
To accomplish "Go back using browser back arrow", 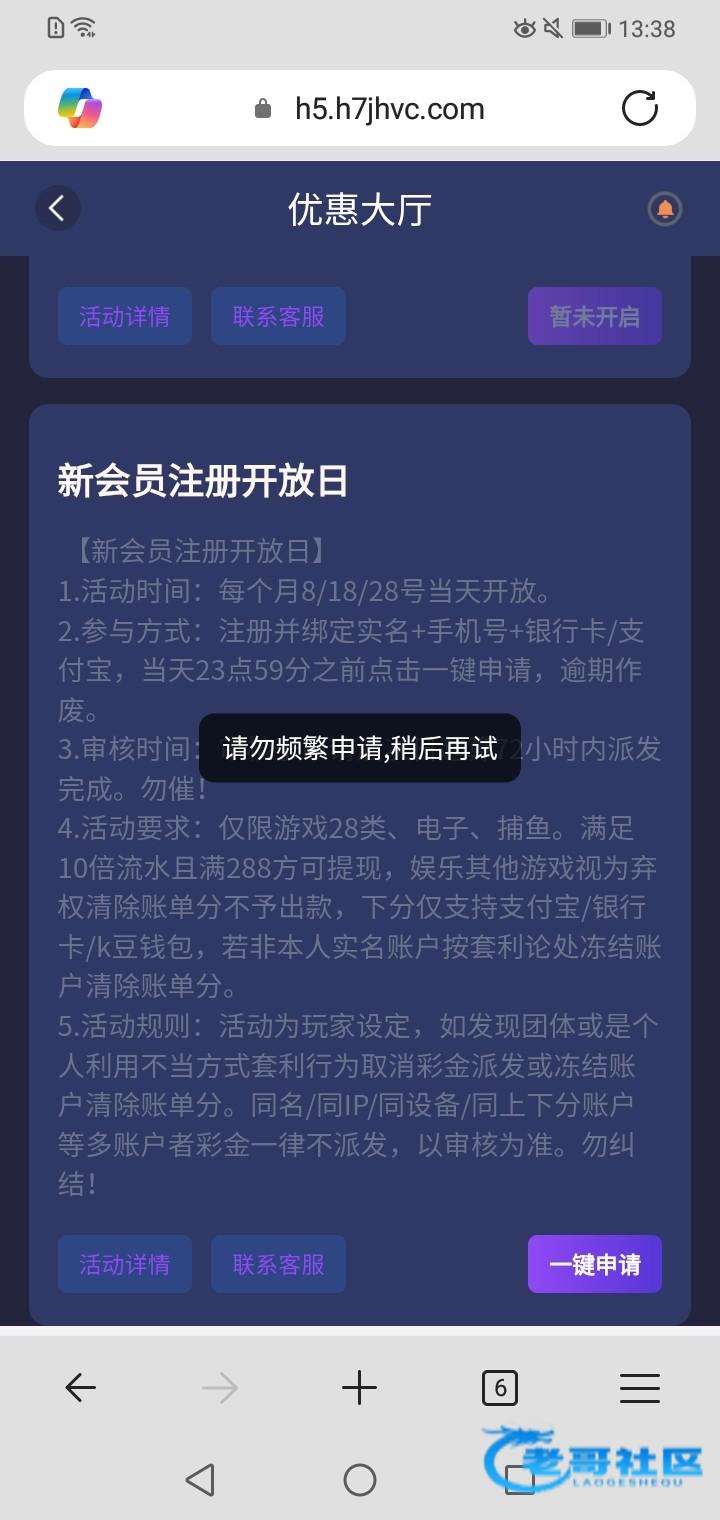I will click(80, 1387).
